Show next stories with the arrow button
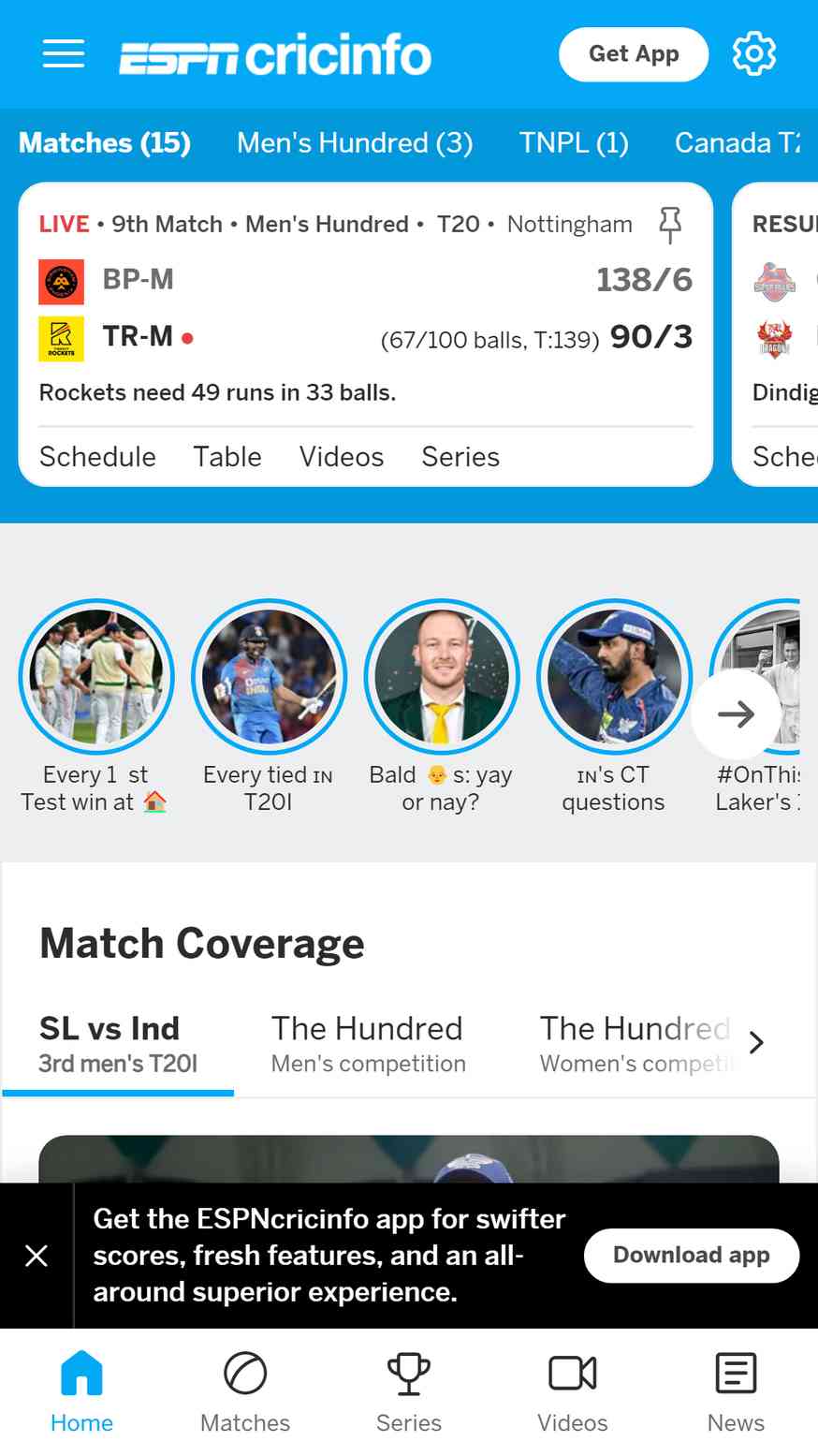 tap(736, 714)
